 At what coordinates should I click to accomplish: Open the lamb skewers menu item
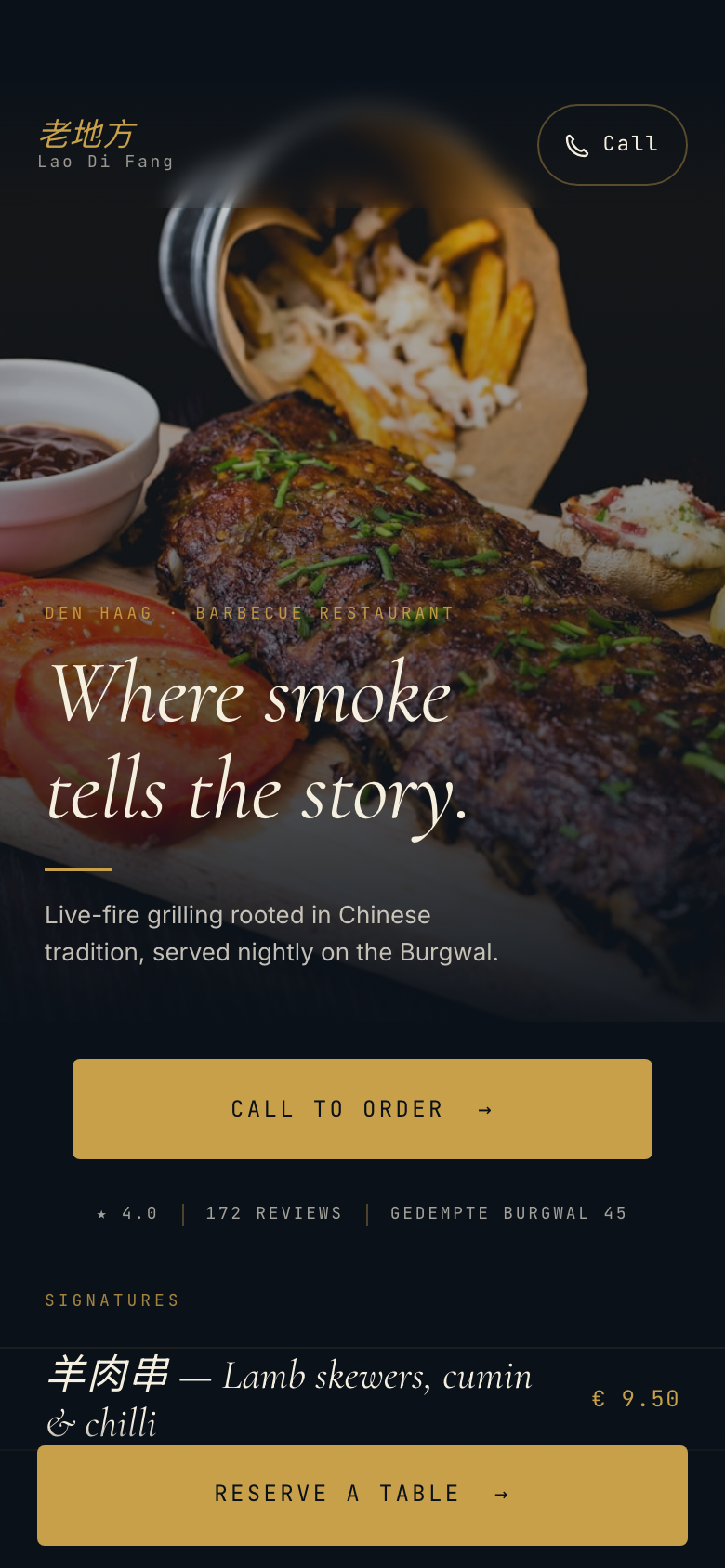click(362, 1398)
